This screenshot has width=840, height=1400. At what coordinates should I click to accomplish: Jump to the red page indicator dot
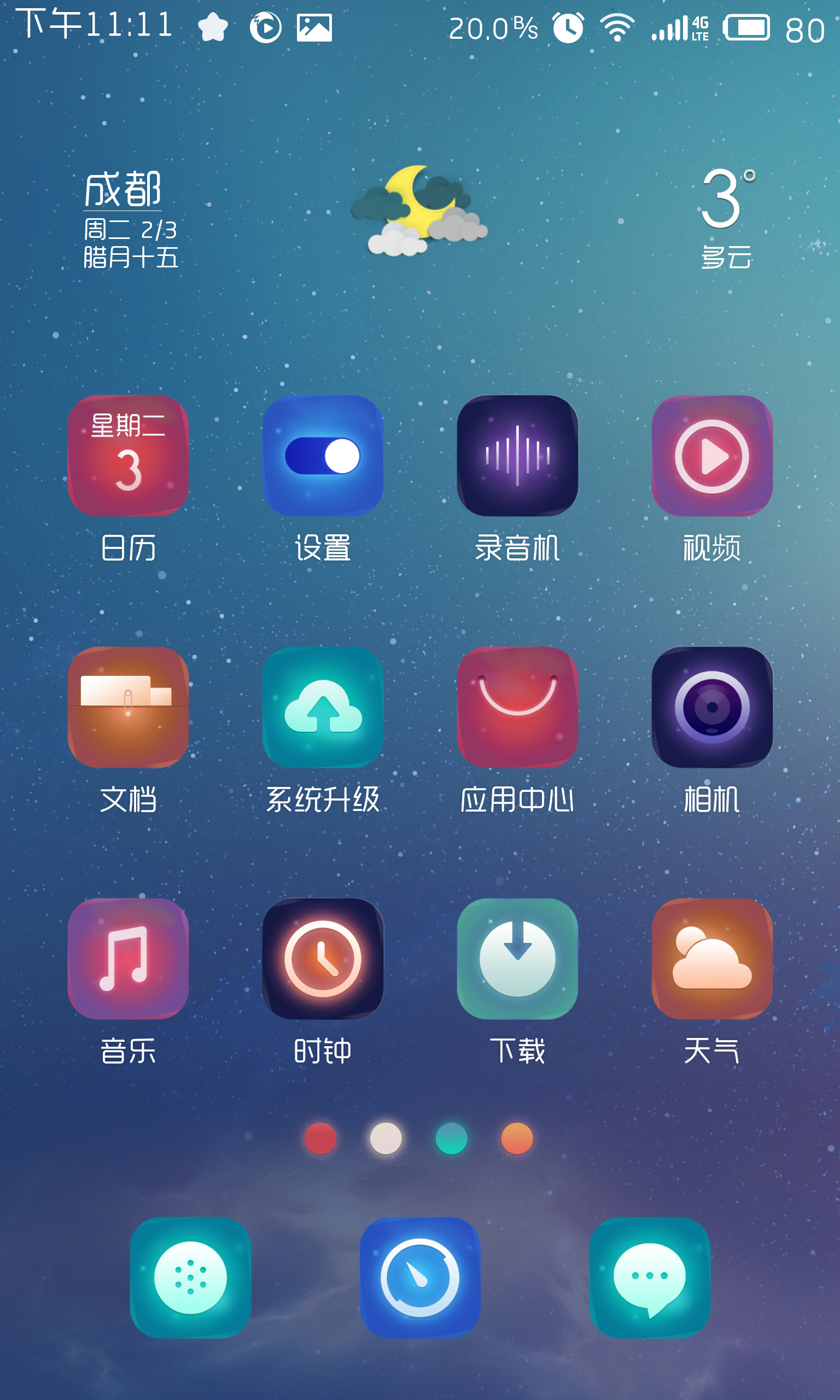(320, 1138)
